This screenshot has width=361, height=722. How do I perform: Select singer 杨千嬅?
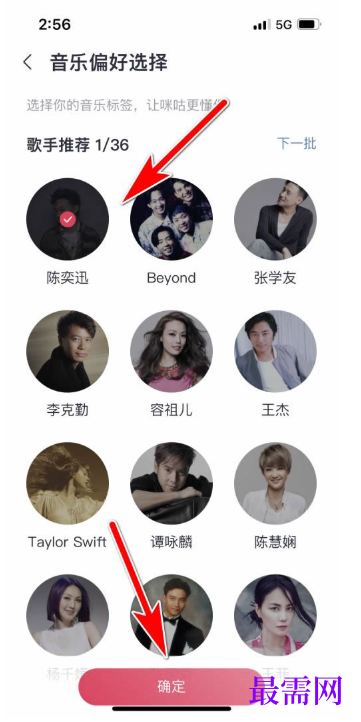pyautogui.click(x=68, y=616)
